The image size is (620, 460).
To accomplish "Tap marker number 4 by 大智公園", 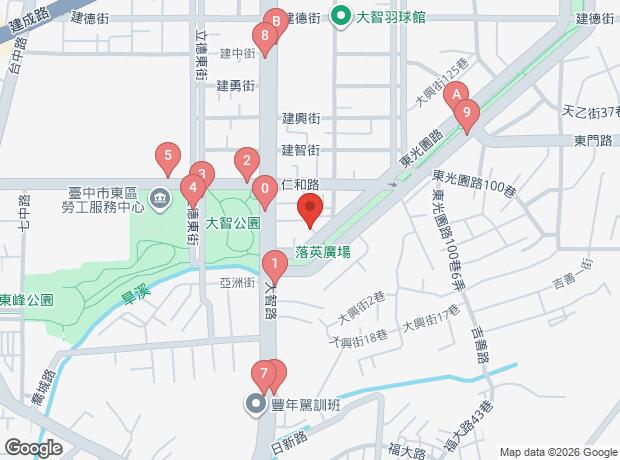I will click(190, 187).
